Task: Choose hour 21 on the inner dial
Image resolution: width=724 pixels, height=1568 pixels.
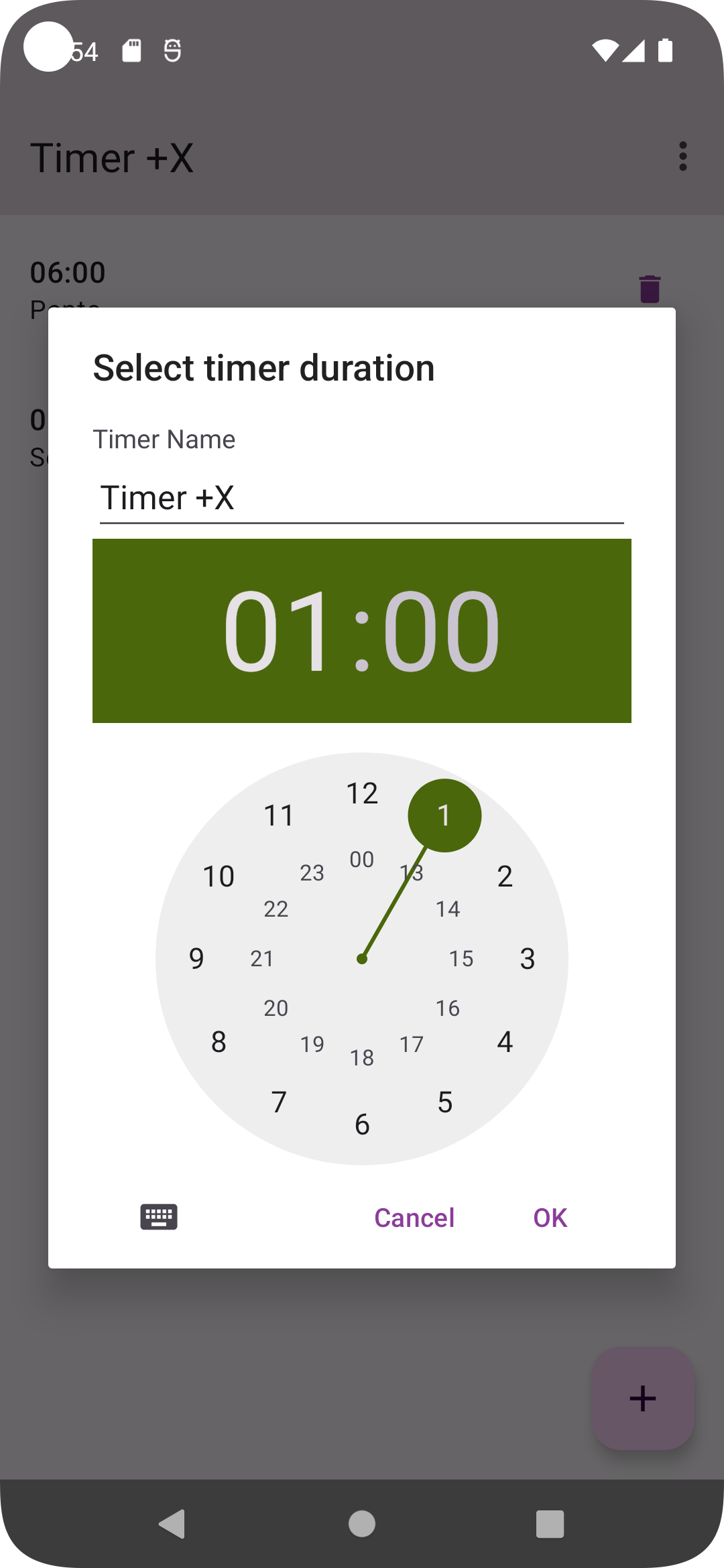Action: 262,959
